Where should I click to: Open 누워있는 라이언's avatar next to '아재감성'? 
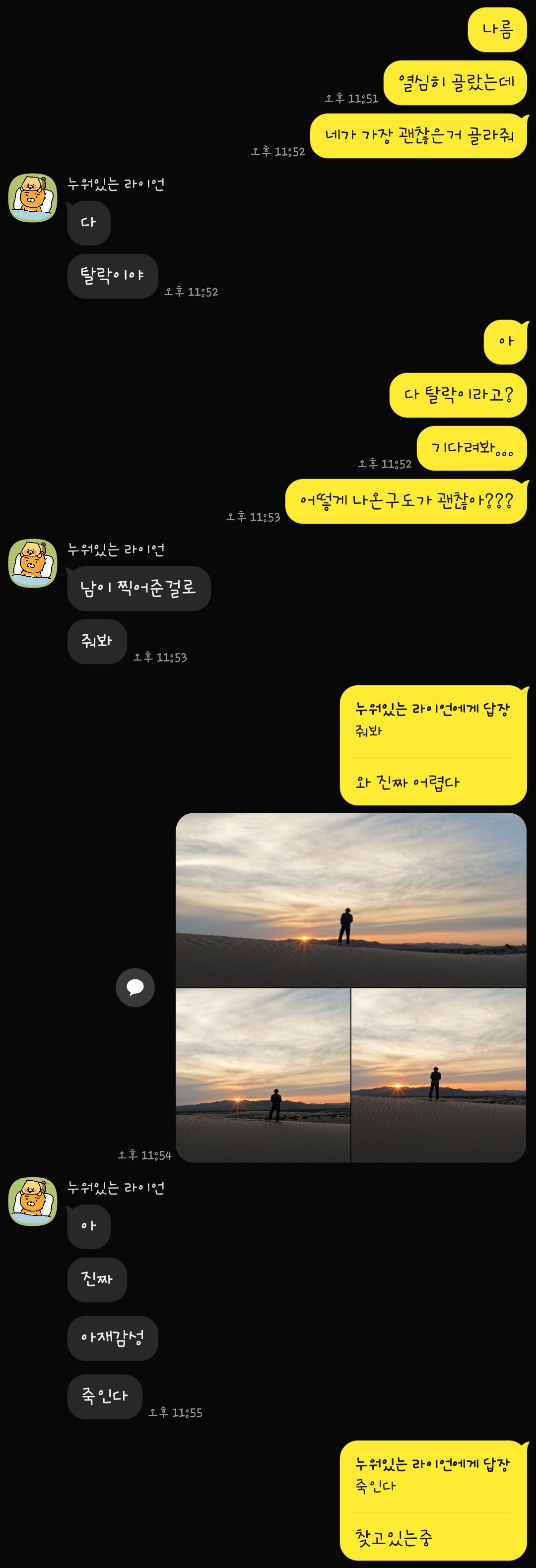[x=32, y=1201]
